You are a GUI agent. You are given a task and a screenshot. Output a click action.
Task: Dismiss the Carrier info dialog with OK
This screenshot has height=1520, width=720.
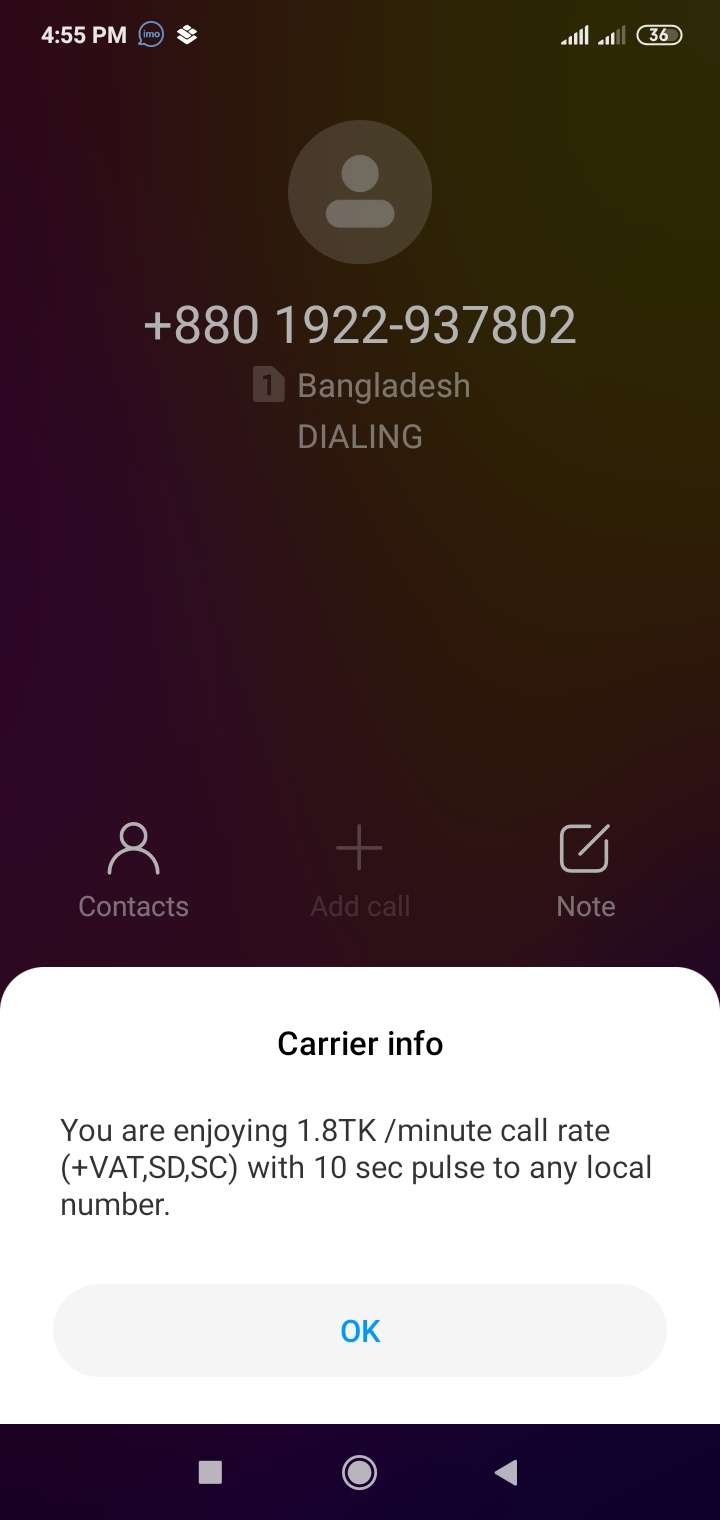360,1331
